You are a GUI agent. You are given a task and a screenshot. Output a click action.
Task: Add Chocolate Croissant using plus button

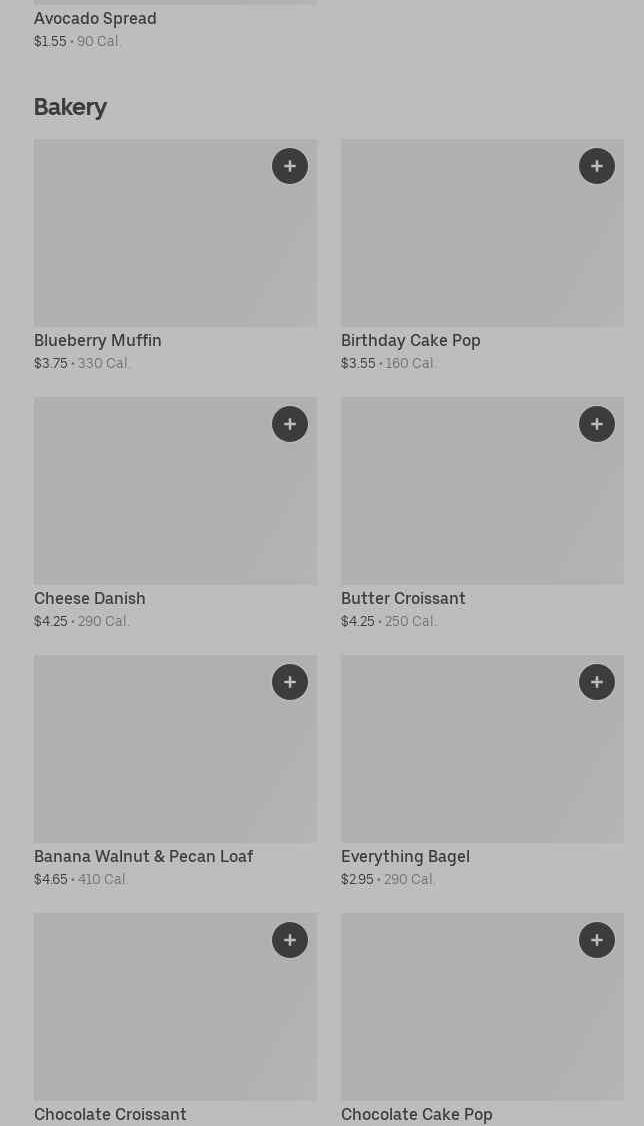tap(290, 940)
